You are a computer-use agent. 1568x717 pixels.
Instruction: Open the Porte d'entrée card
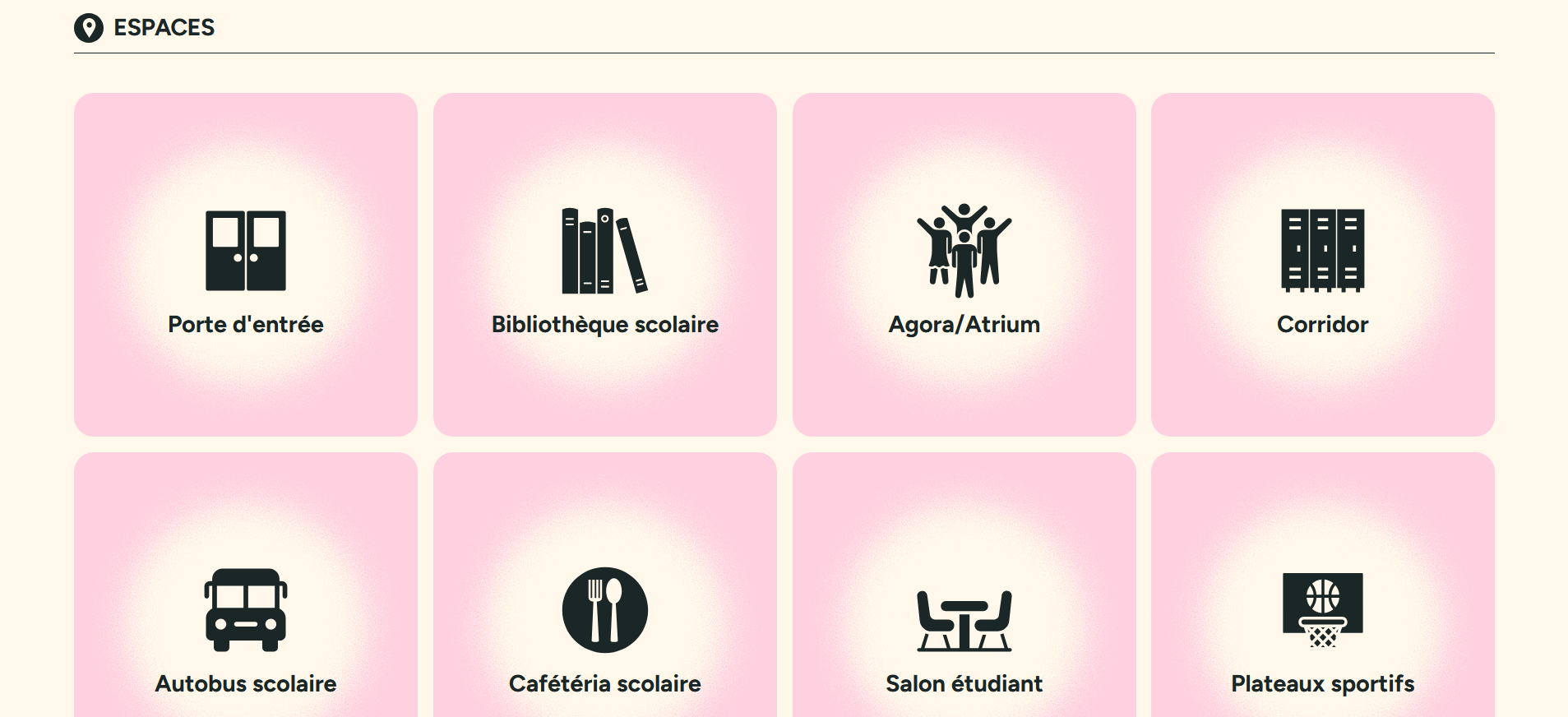coord(245,265)
